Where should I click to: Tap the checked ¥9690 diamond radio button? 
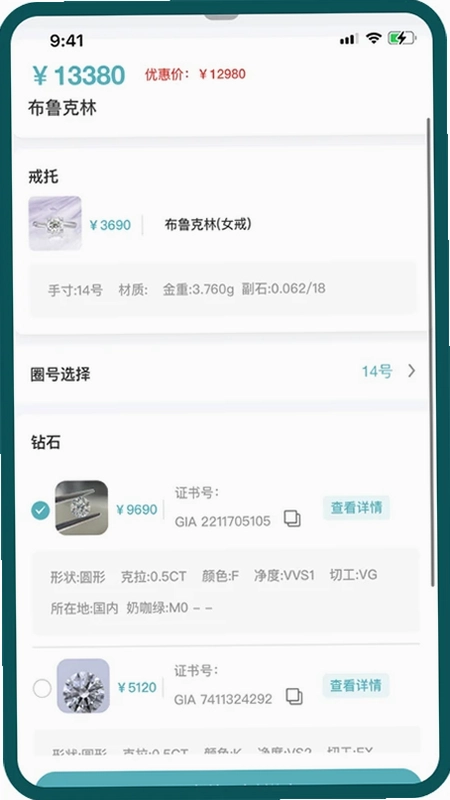click(x=41, y=510)
